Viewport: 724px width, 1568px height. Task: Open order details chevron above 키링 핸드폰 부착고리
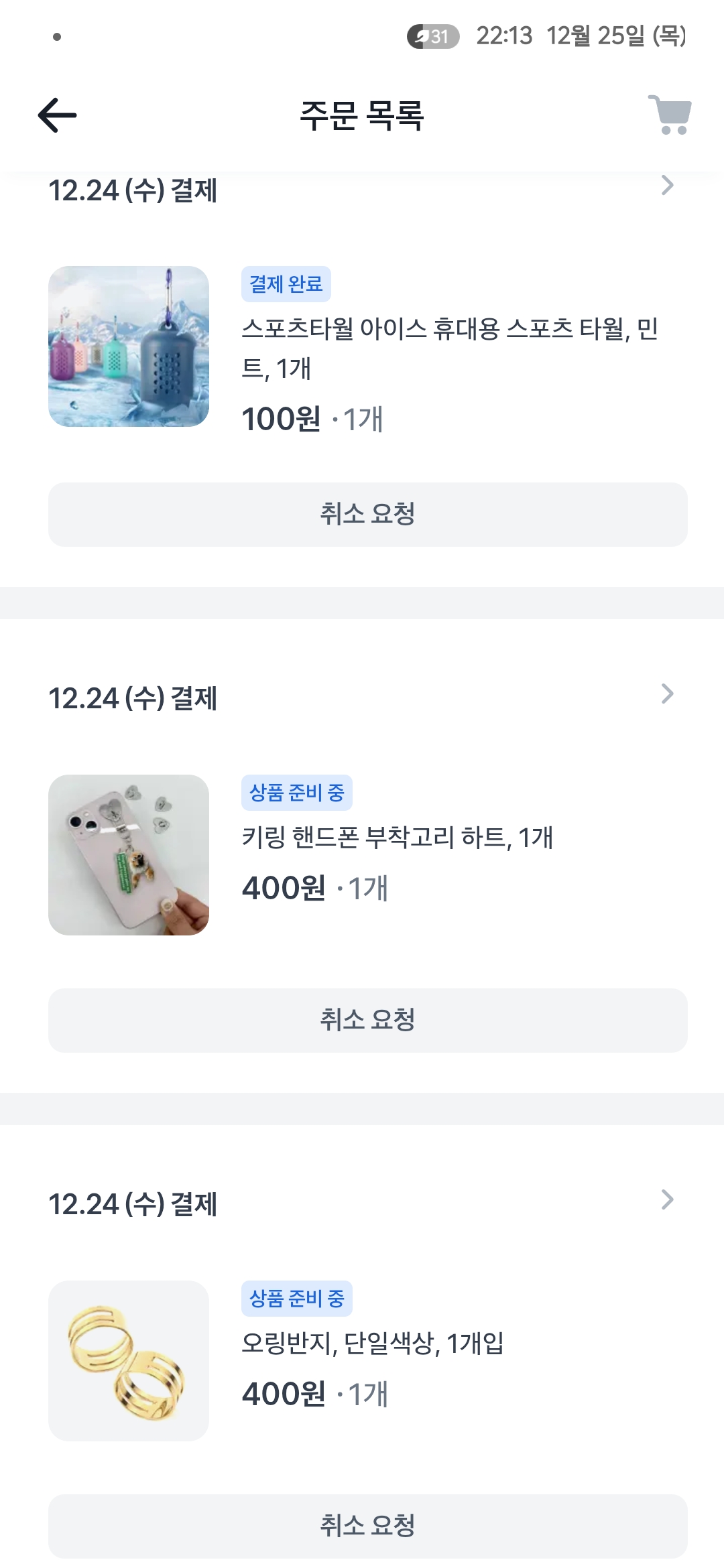[x=666, y=694]
